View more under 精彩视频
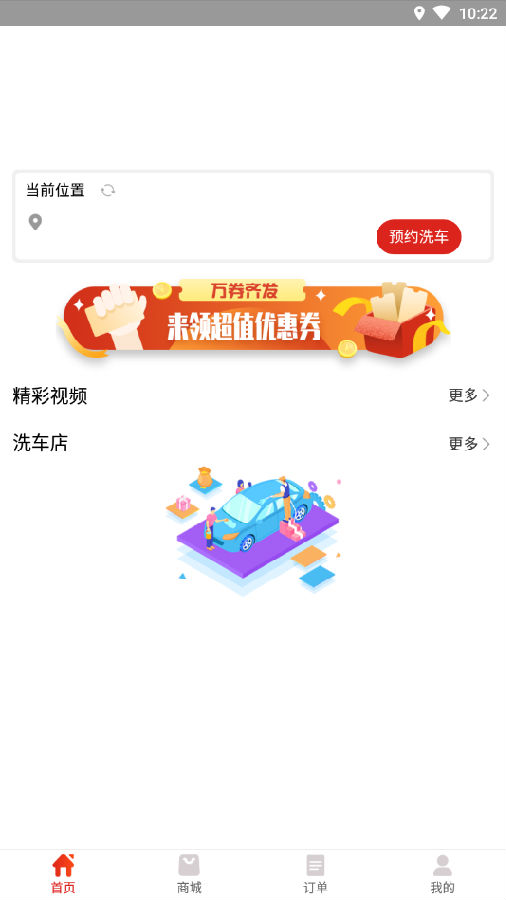506x900 pixels. click(x=469, y=395)
